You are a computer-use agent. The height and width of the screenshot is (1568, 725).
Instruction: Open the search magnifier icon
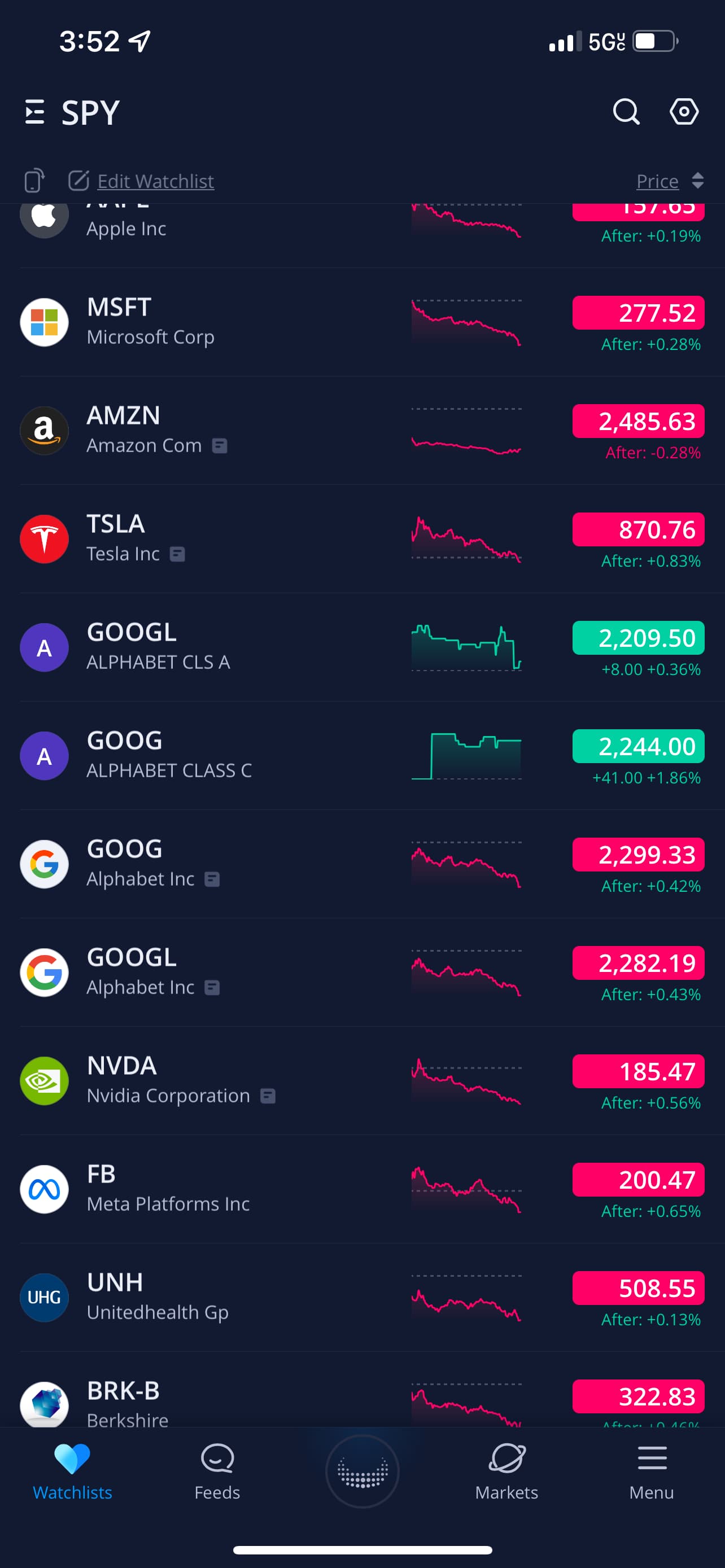tap(626, 112)
